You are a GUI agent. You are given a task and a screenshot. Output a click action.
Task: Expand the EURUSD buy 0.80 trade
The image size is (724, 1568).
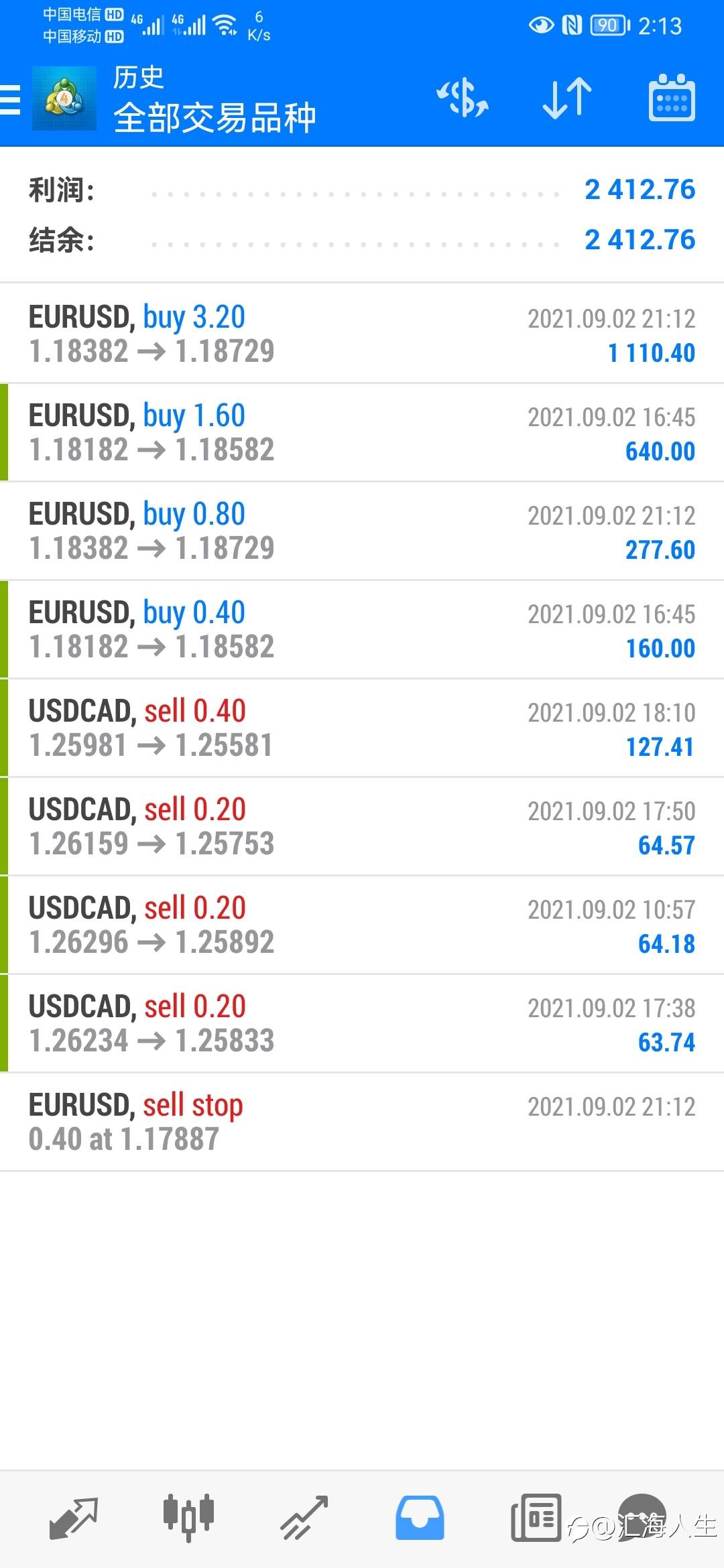pos(362,531)
